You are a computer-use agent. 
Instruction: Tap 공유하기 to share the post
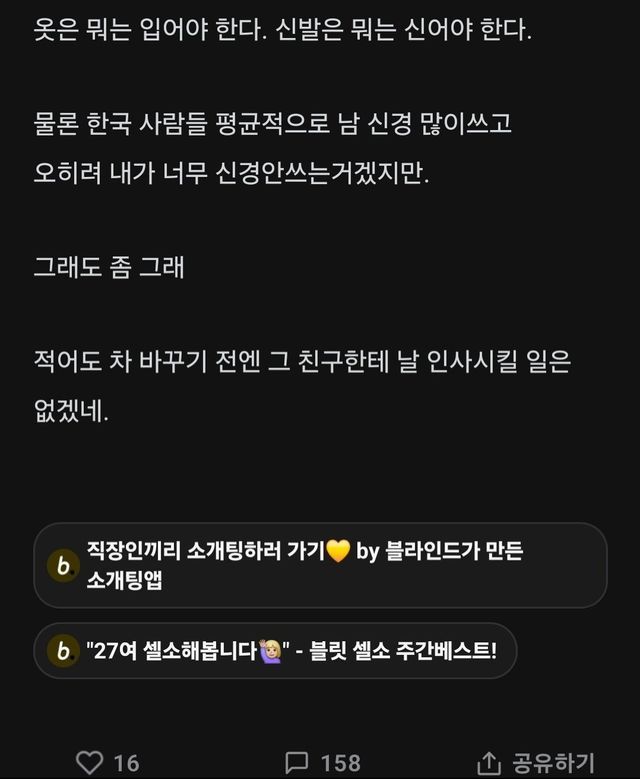[x=536, y=763]
